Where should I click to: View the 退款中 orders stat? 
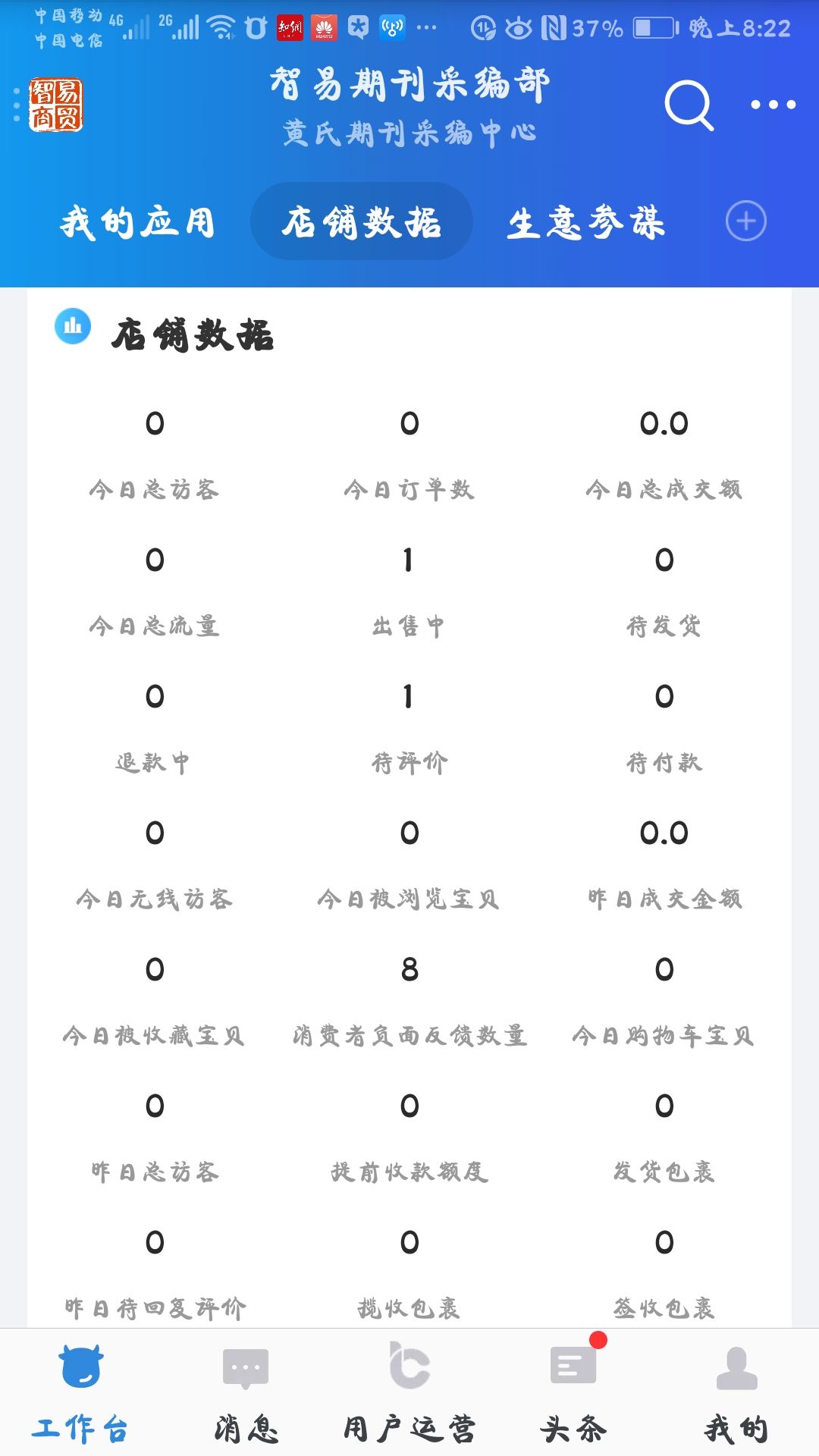[154, 728]
